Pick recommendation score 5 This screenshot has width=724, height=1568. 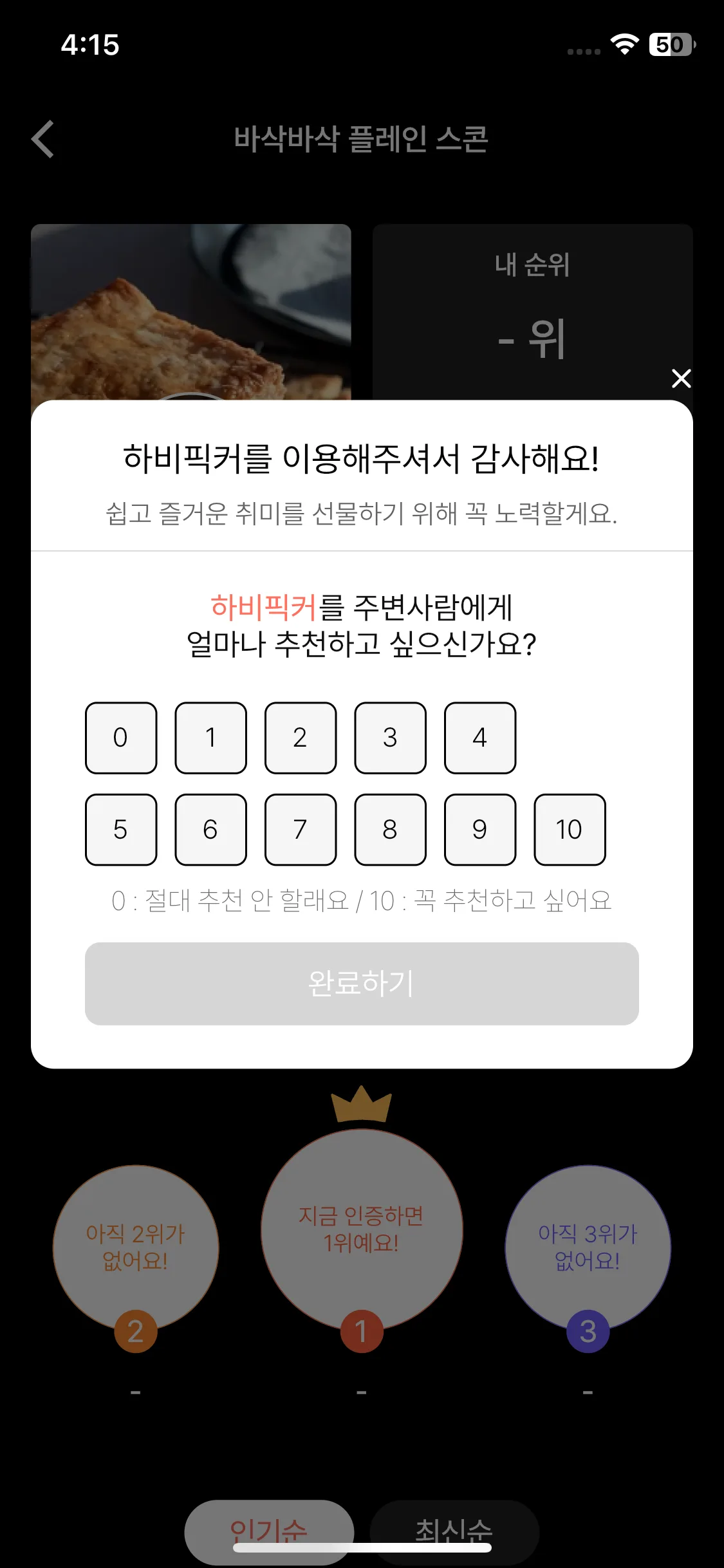click(x=121, y=829)
